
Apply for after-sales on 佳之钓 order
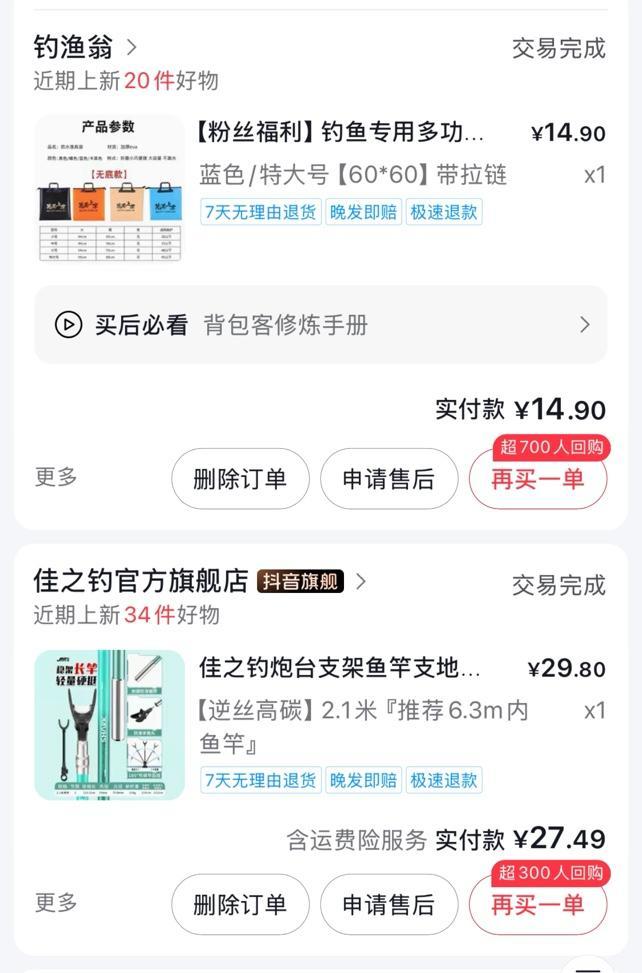click(x=389, y=905)
